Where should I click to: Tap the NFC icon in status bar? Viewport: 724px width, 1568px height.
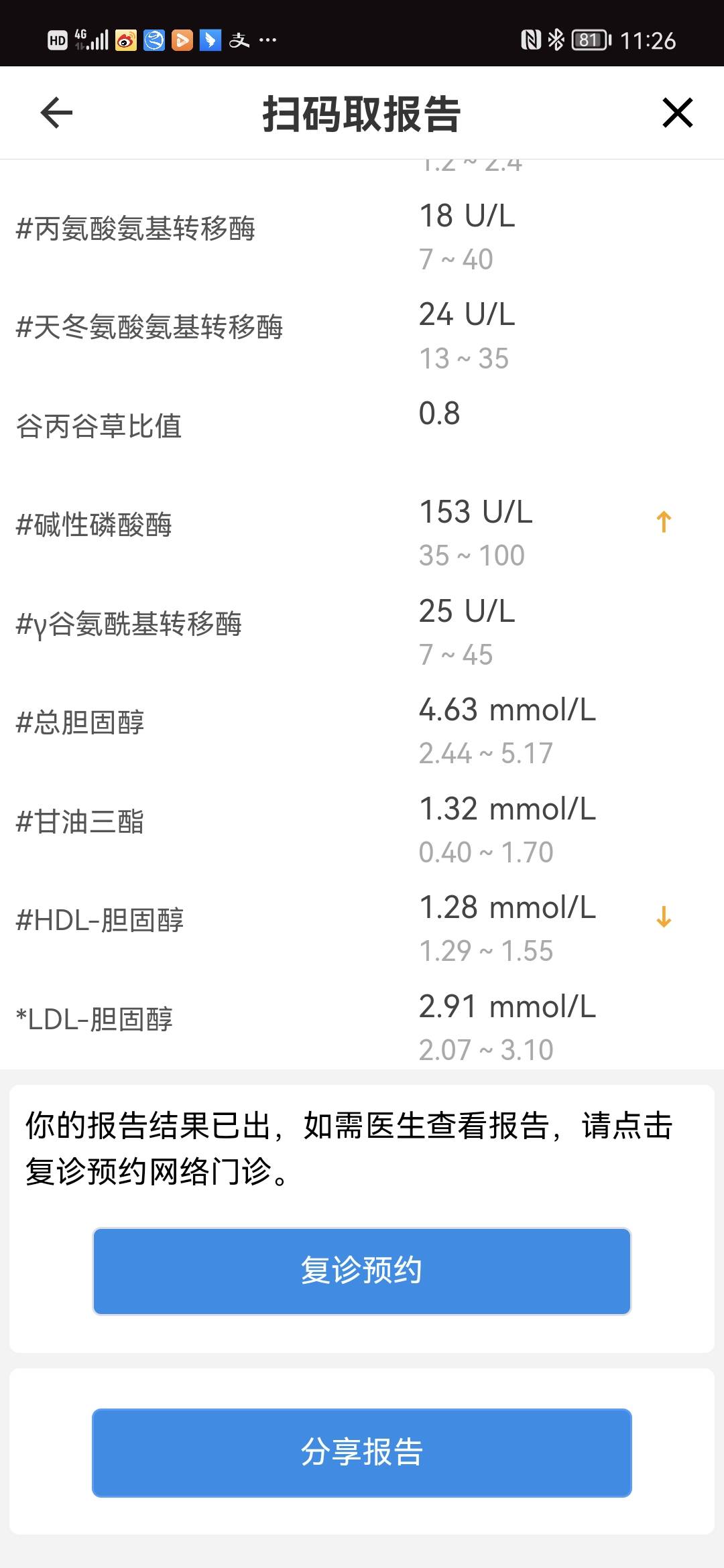click(530, 40)
